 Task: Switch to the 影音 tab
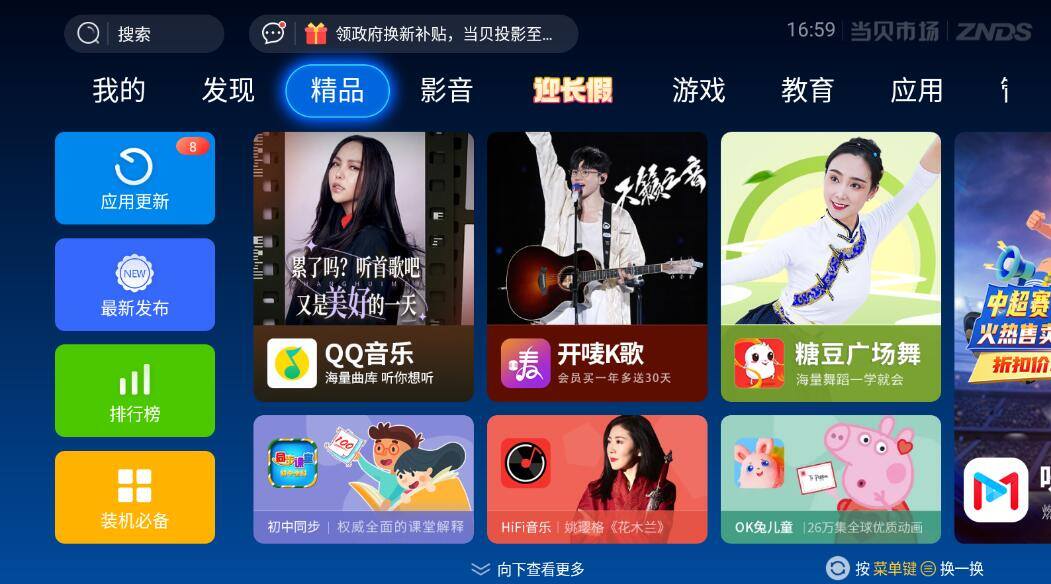pyautogui.click(x=446, y=91)
